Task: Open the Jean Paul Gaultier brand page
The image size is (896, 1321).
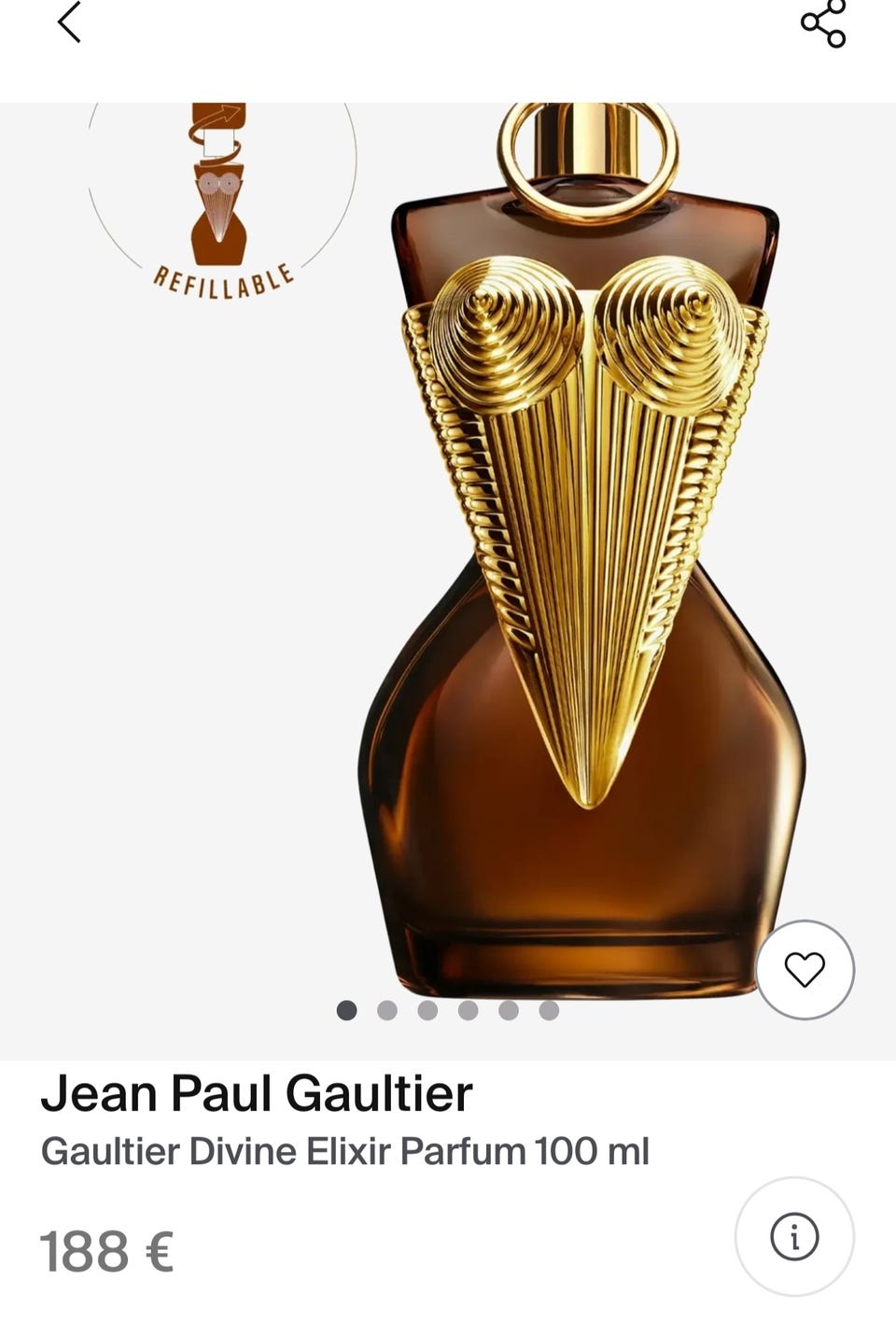Action: (x=258, y=1094)
